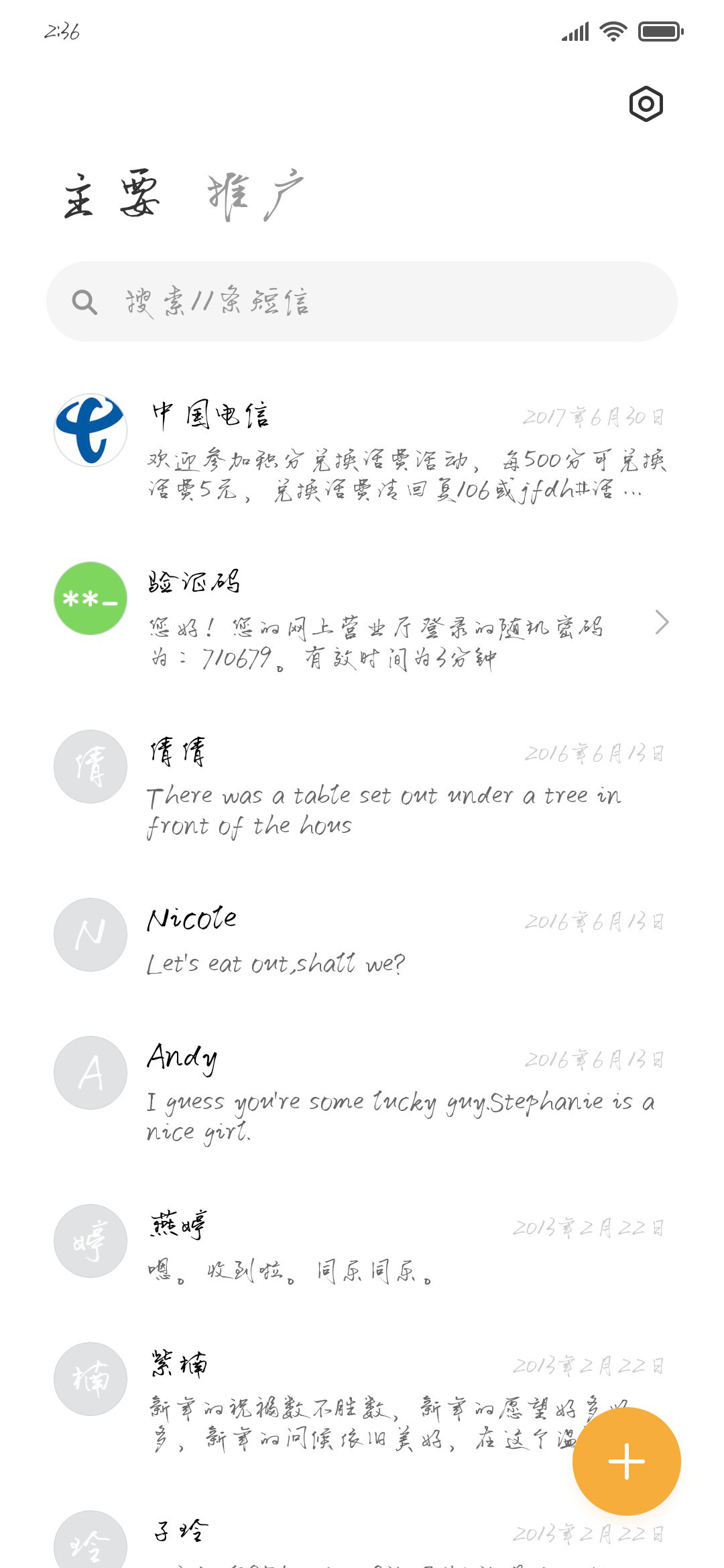Tap the search messages field

pyautogui.click(x=362, y=302)
